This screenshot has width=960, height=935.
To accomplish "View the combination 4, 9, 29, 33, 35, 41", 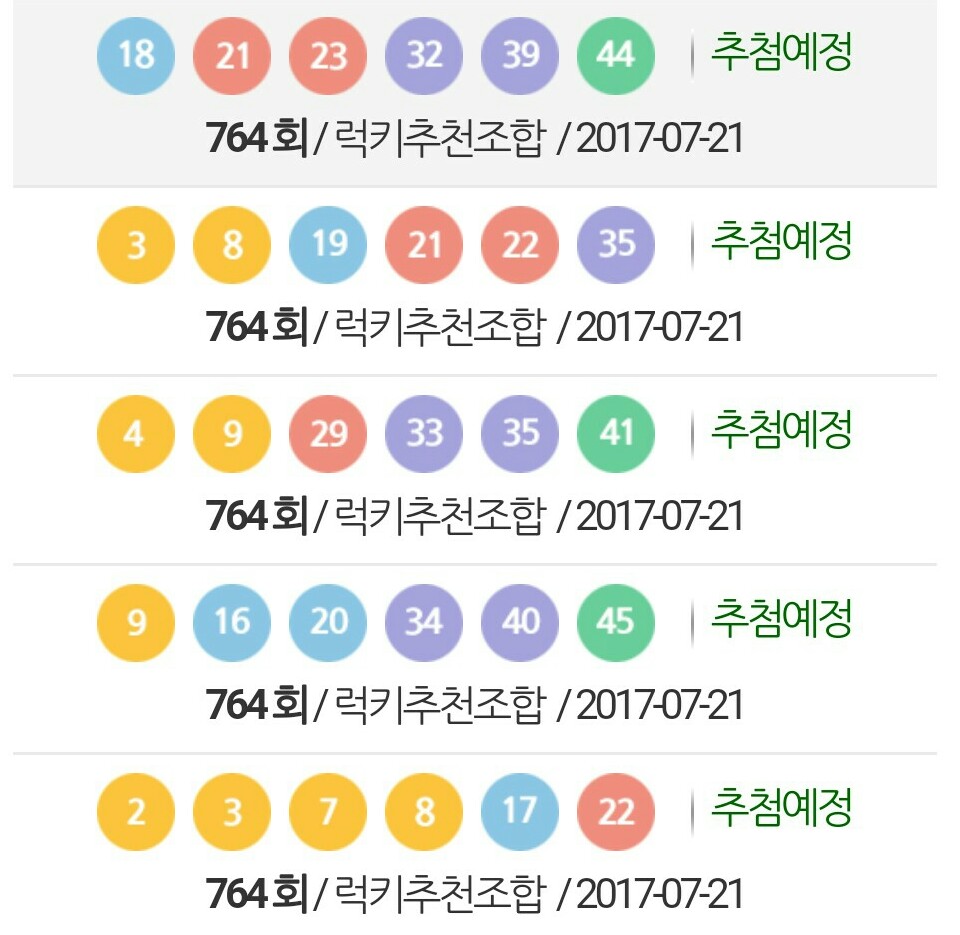I will tap(475, 470).
